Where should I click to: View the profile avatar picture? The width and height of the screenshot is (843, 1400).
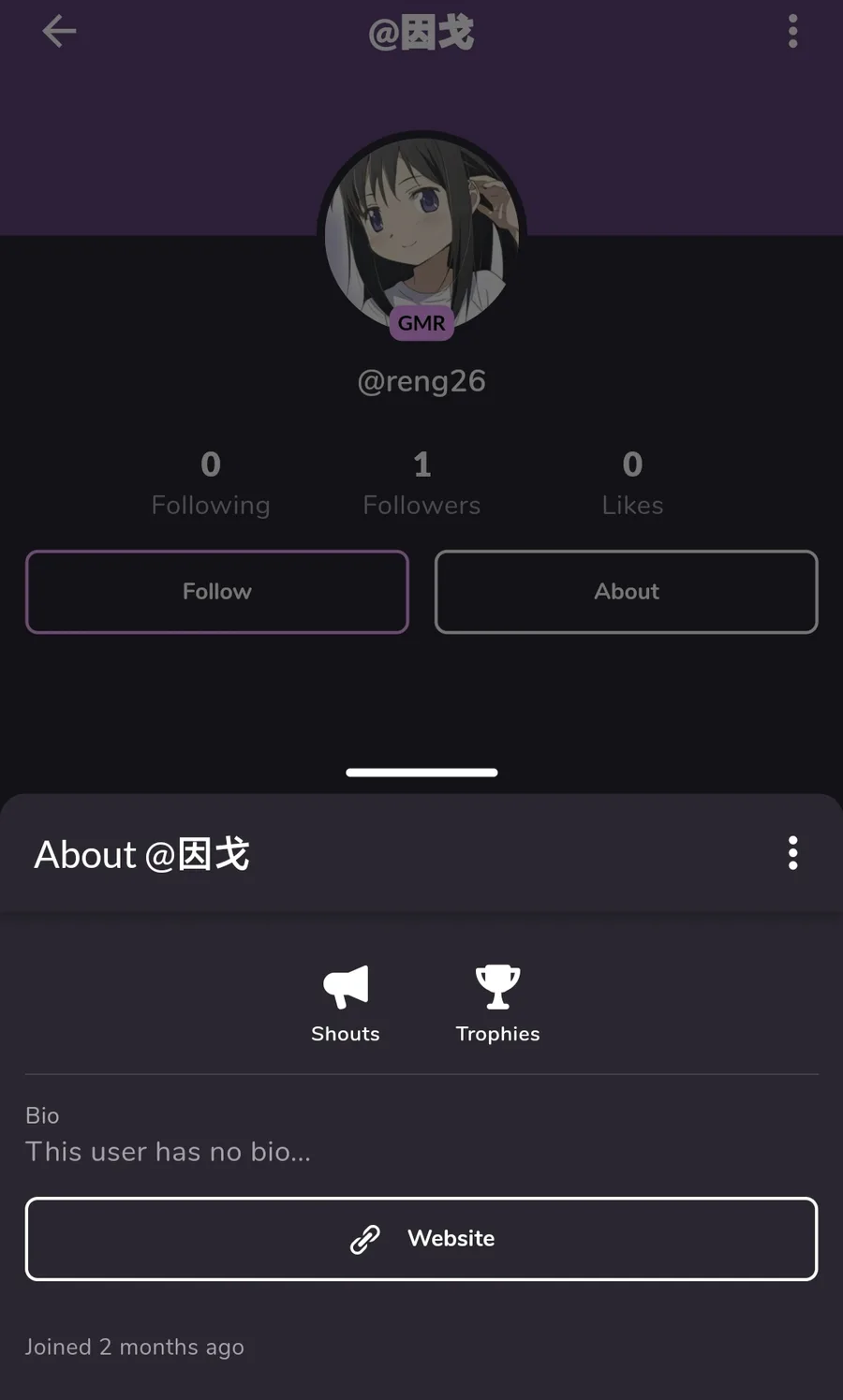tap(421, 229)
